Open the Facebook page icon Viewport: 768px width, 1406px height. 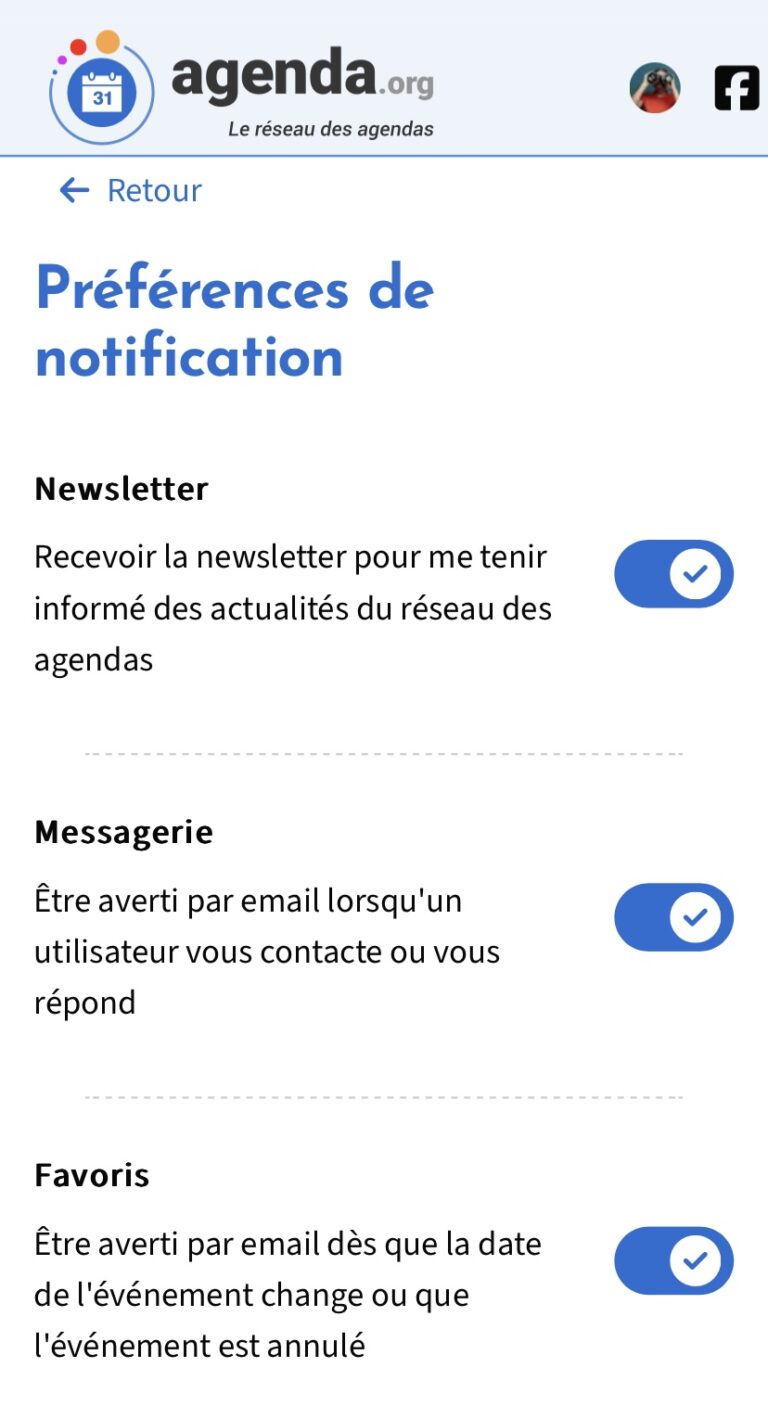coord(737,88)
